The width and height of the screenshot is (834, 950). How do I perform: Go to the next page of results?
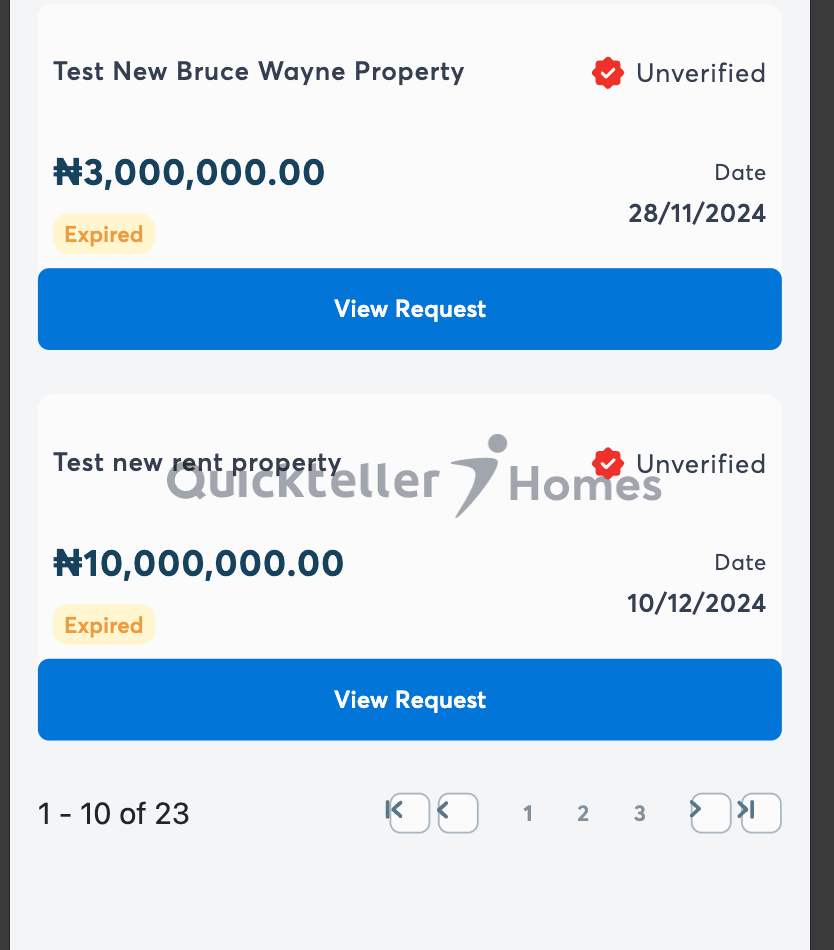point(710,812)
